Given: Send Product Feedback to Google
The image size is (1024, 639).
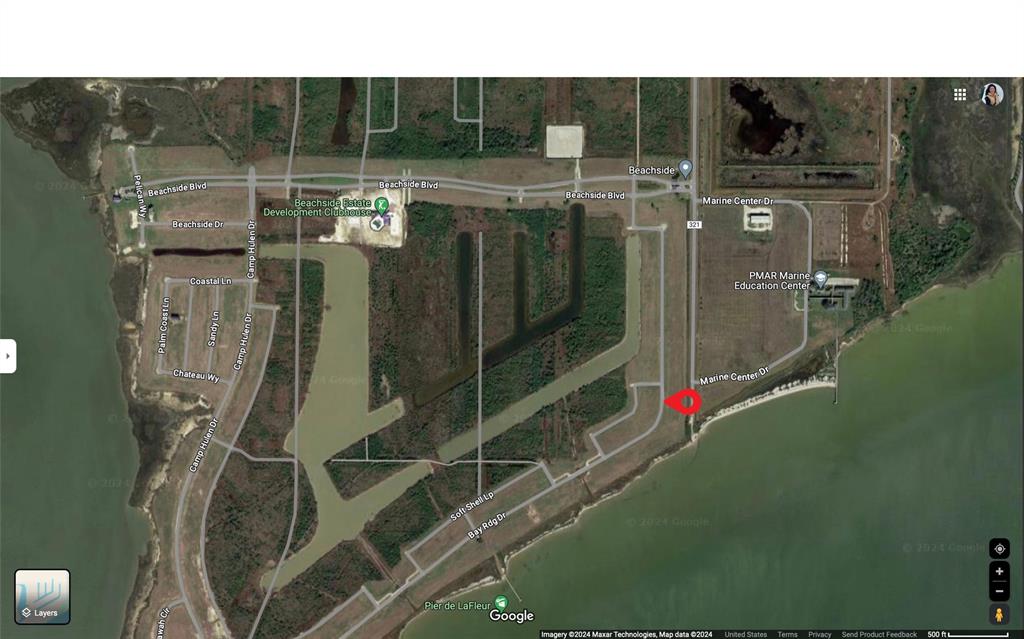Looking at the screenshot, I should 879,634.
